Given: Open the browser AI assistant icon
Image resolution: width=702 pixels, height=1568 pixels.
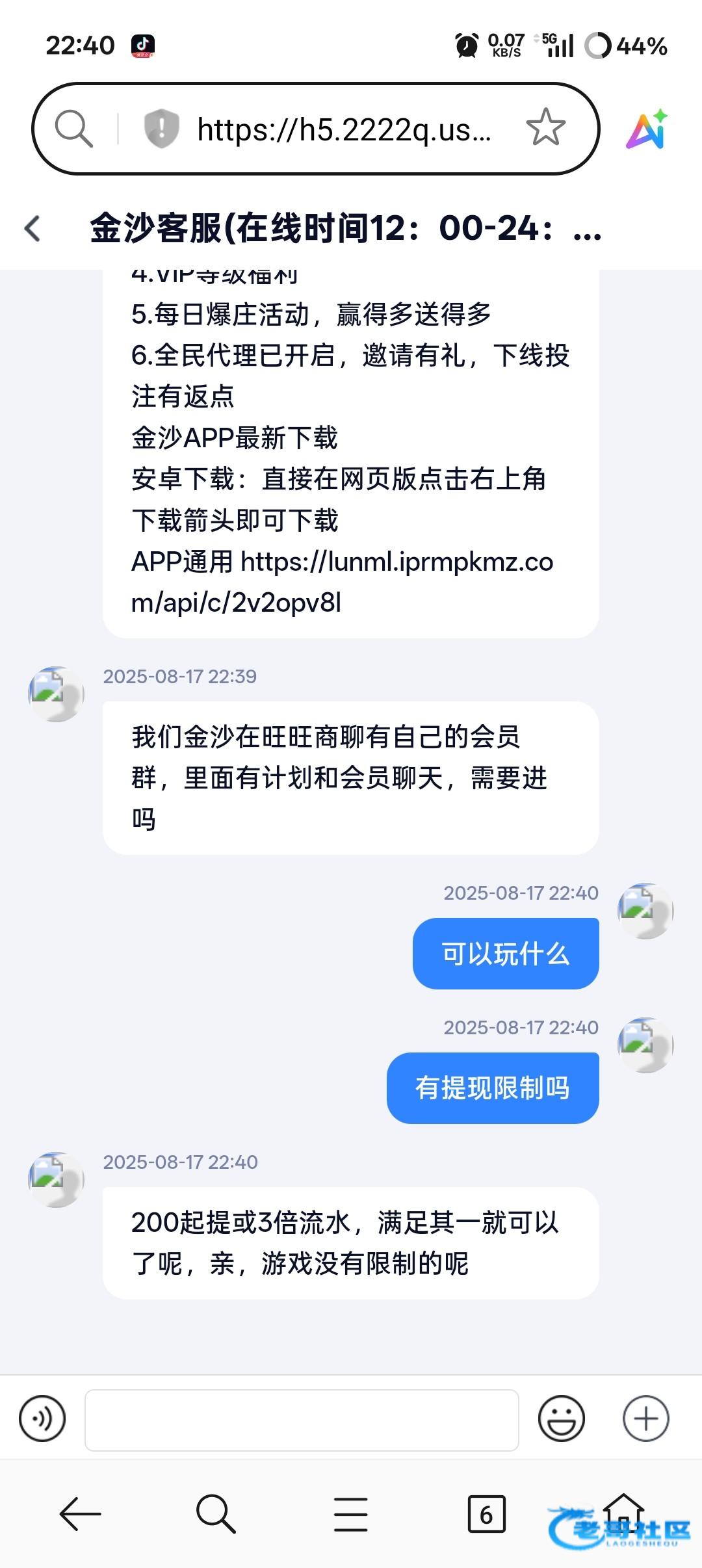Looking at the screenshot, I should coord(647,129).
